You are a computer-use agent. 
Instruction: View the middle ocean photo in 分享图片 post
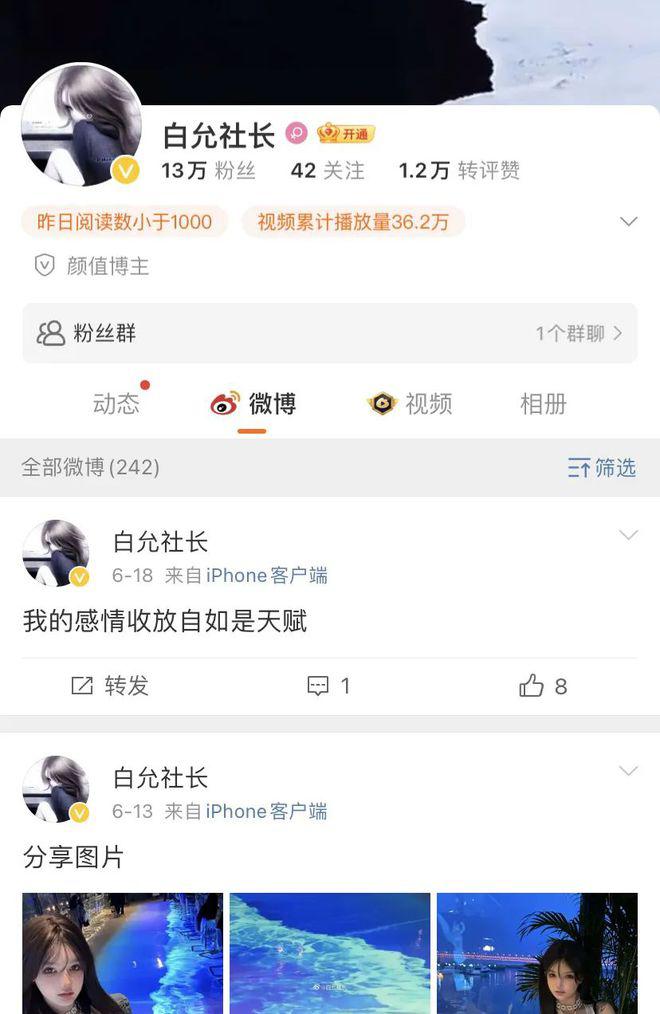pyautogui.click(x=330, y=953)
